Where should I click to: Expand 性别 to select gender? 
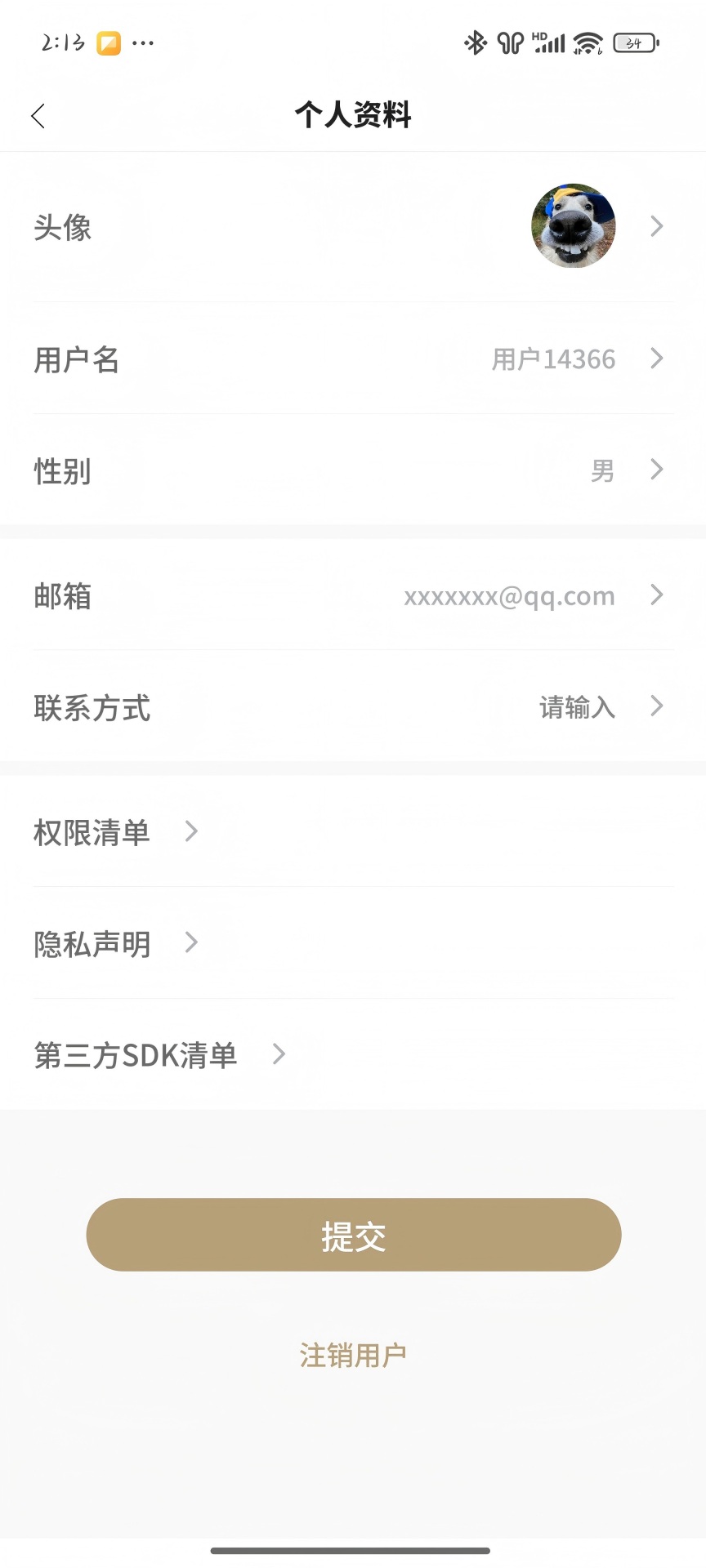[353, 470]
